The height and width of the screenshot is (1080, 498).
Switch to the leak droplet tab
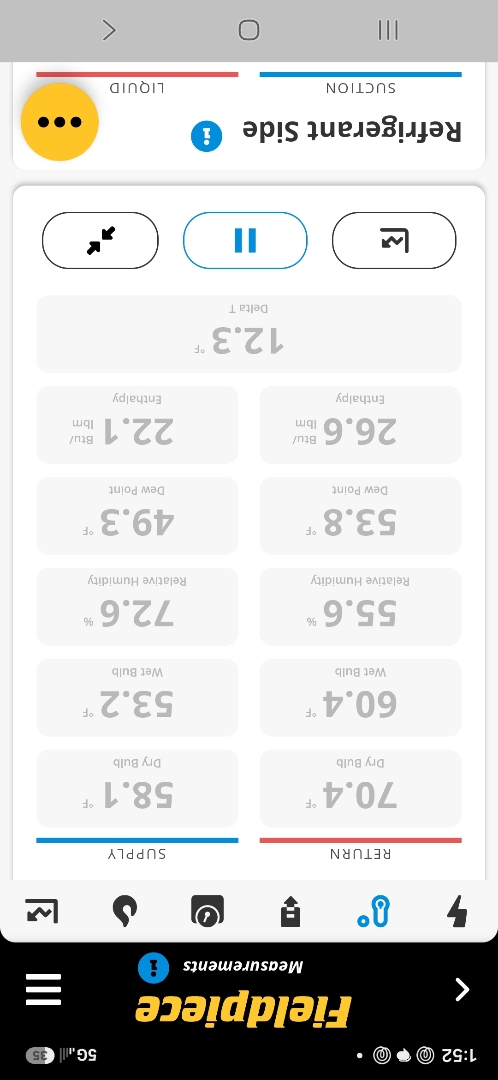125,911
